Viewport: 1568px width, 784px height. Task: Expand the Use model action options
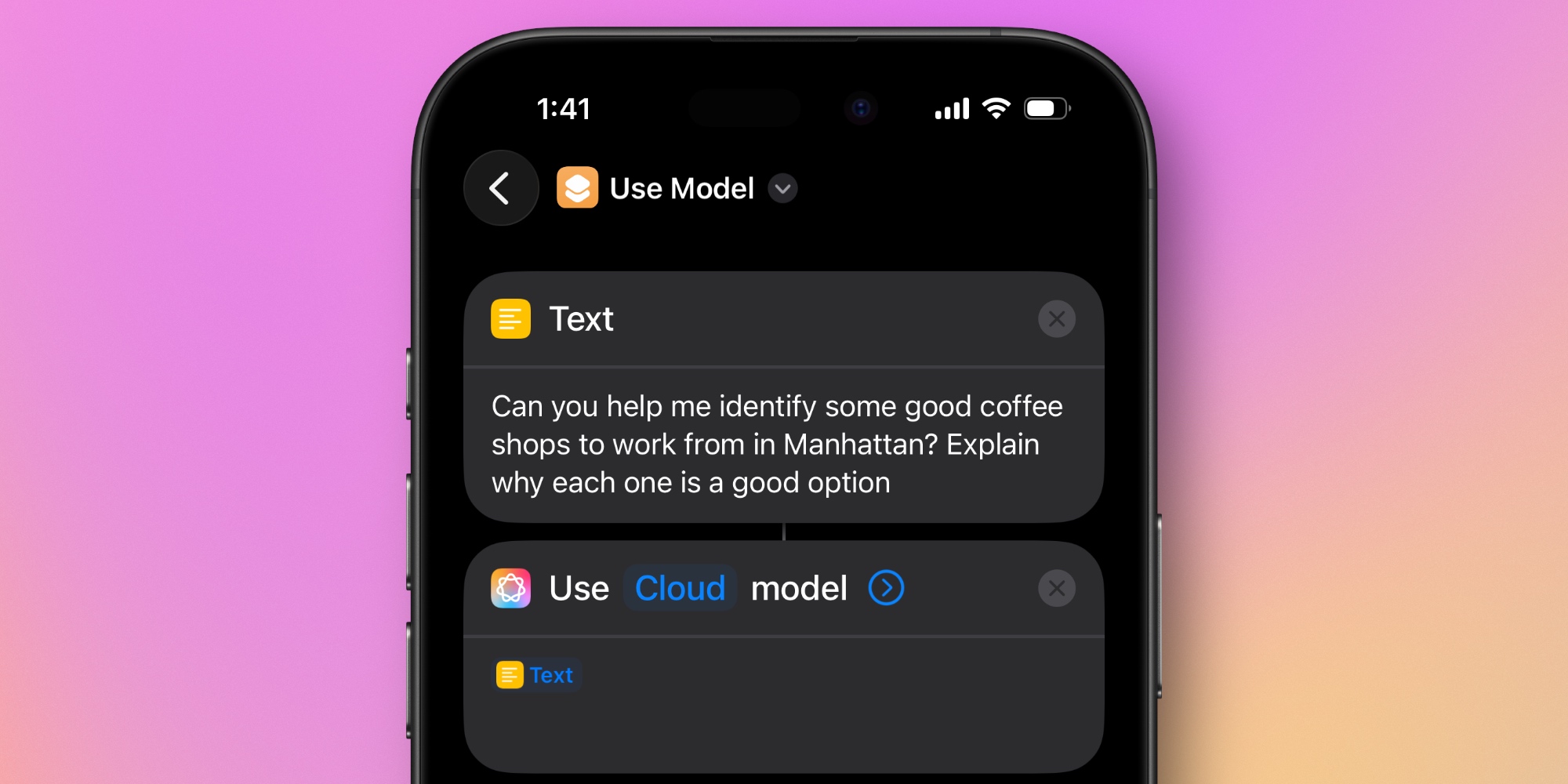click(886, 588)
